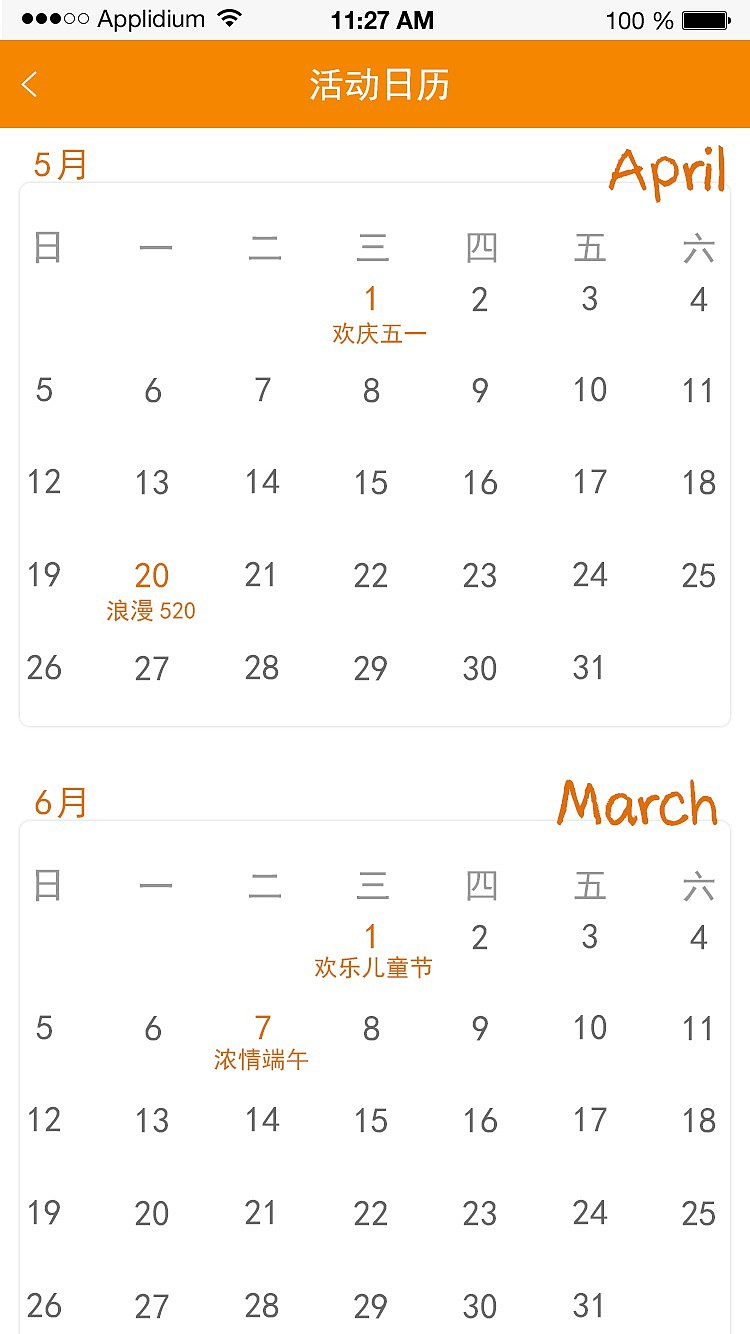Viewport: 750px width, 1334px height.
Task: Select June 26 on the calendar
Action: tap(44, 1306)
